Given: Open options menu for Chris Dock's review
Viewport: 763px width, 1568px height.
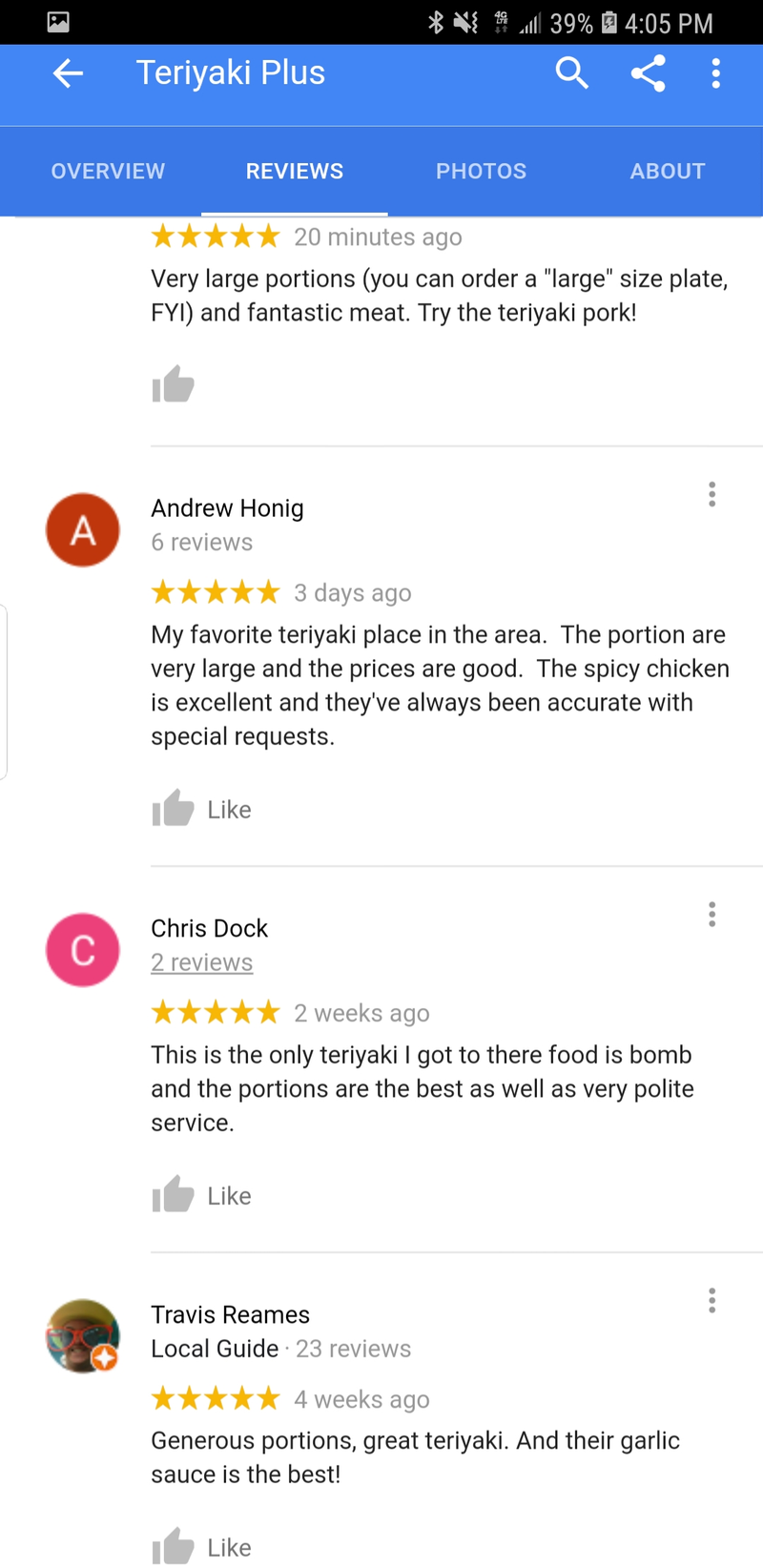Looking at the screenshot, I should click(711, 915).
